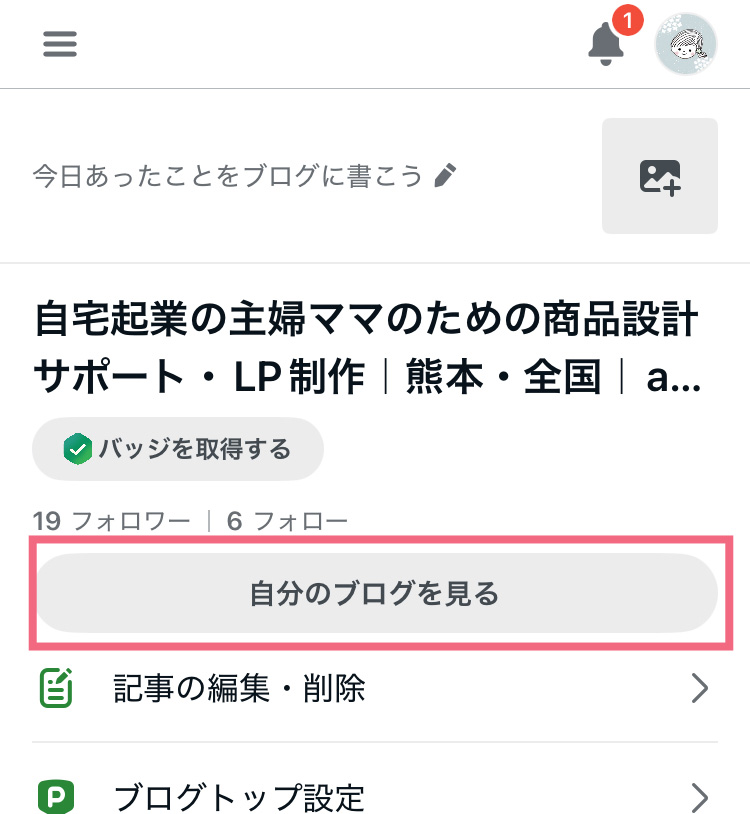Image resolution: width=750 pixels, height=814 pixels.
Task: Open the hamburger drawer menu
Action: click(x=60, y=44)
